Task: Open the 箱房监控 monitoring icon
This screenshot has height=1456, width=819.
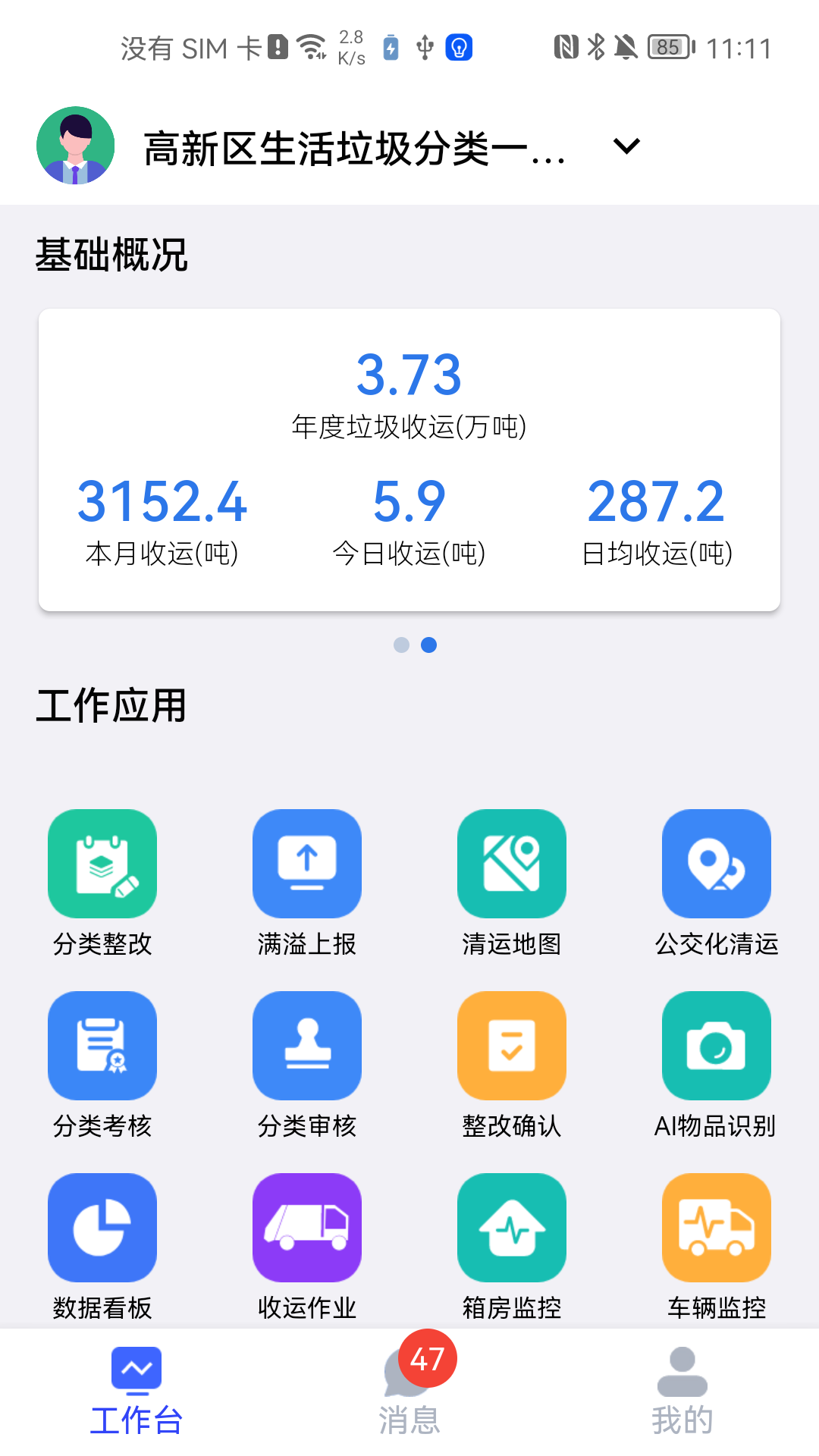Action: click(511, 1227)
